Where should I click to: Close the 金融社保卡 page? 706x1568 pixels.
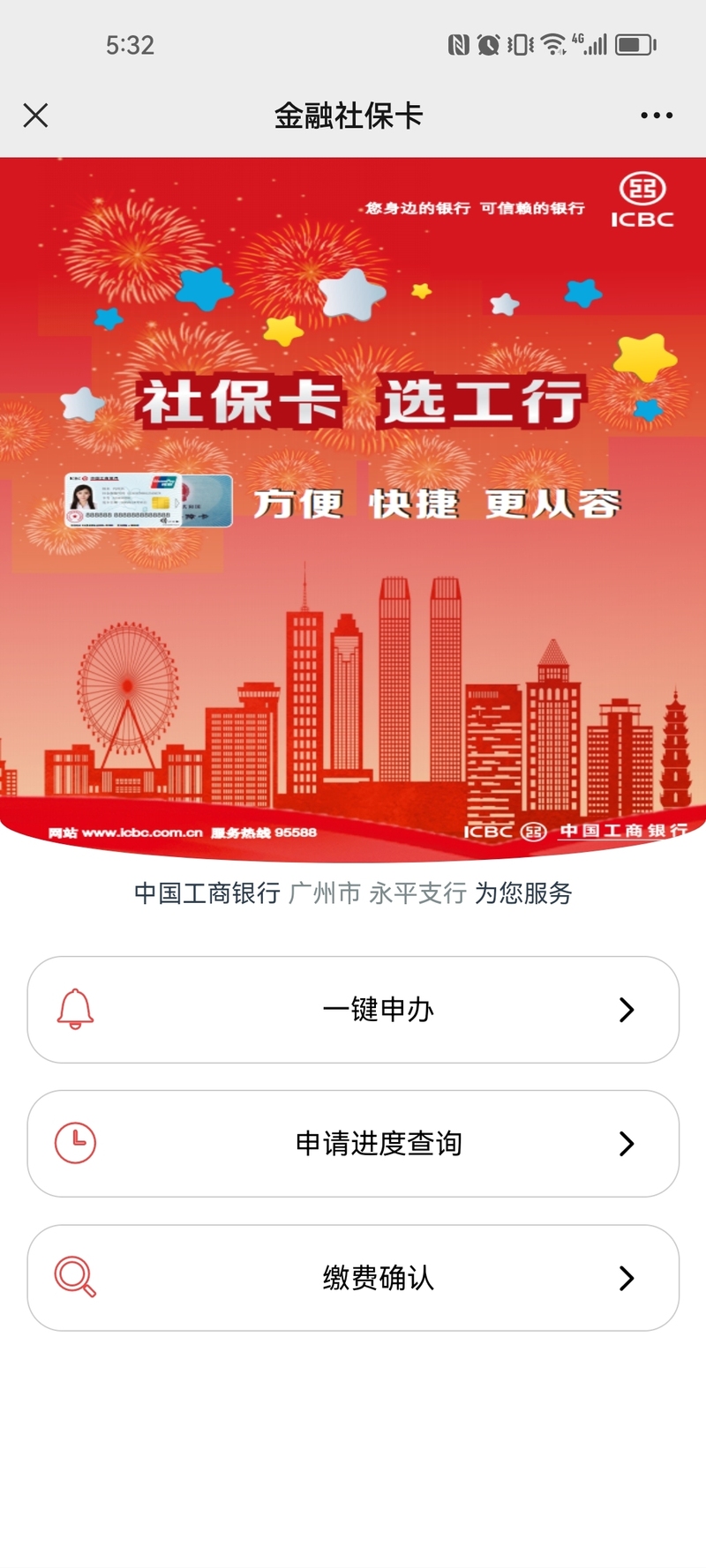[35, 116]
